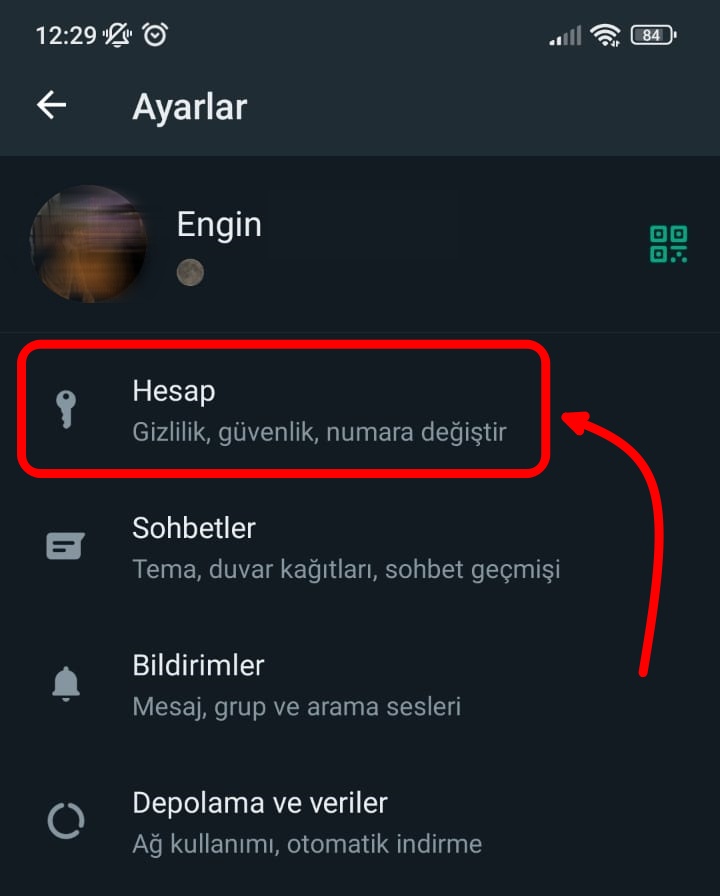Image resolution: width=720 pixels, height=896 pixels.
Task: Select the Ayarlar title text
Action: coord(189,106)
